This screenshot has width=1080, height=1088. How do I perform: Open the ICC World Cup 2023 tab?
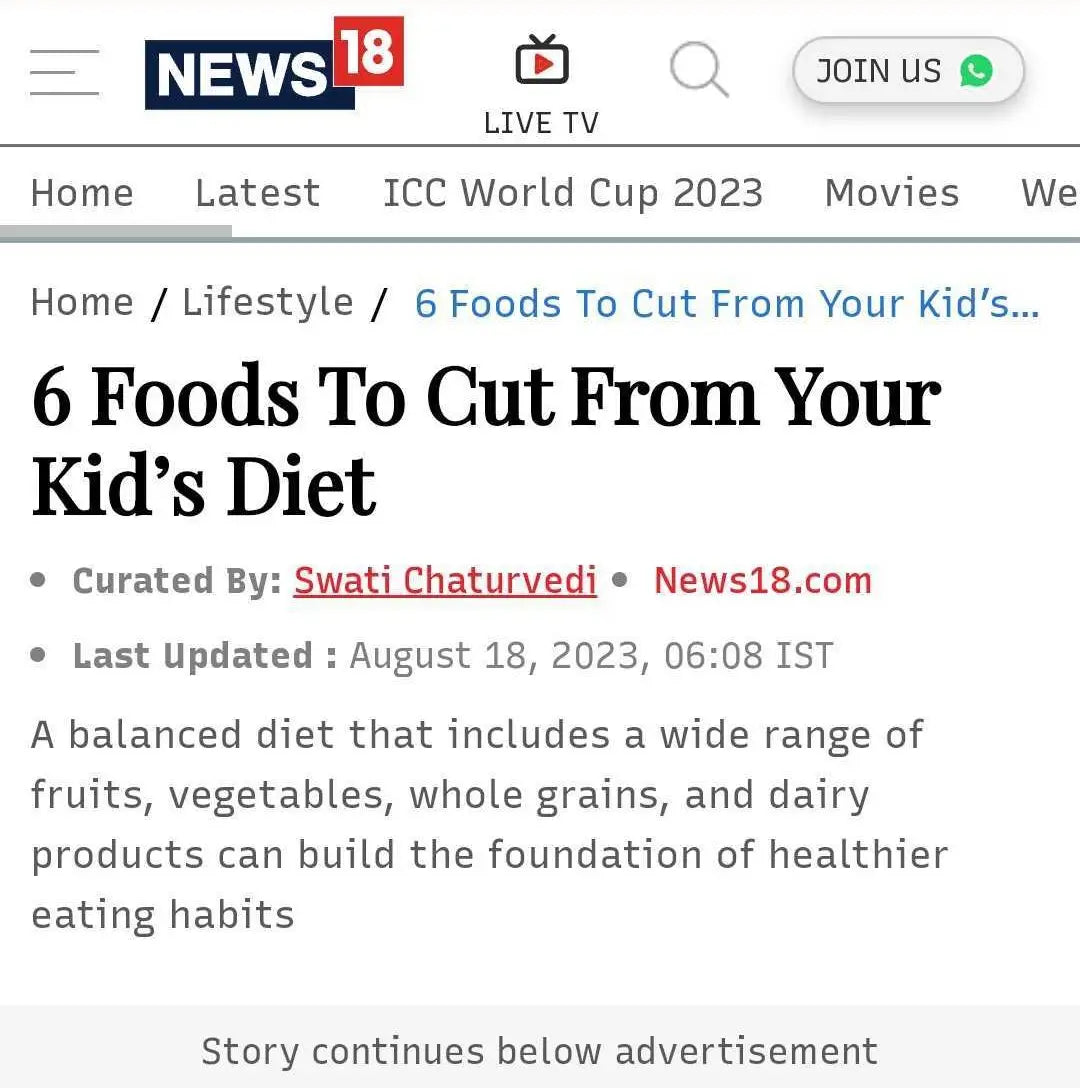[x=573, y=193]
